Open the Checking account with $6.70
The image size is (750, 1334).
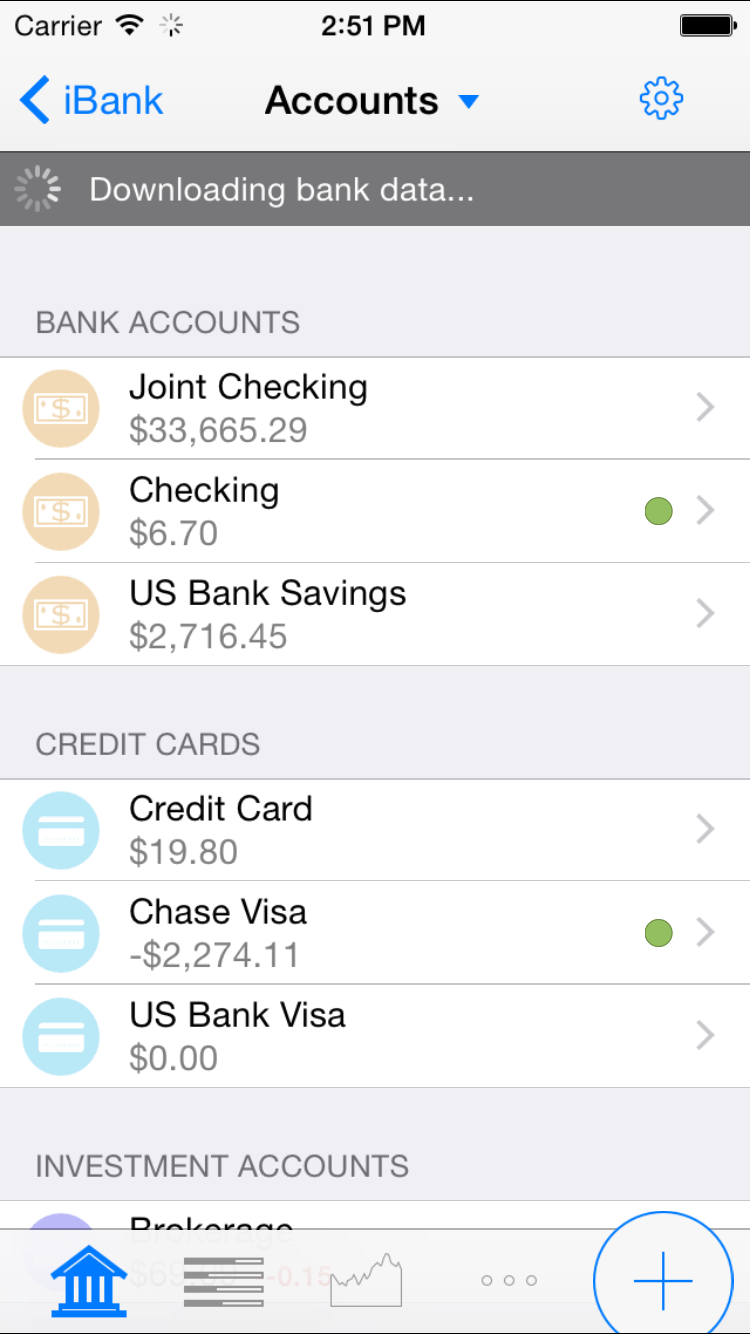coord(375,511)
